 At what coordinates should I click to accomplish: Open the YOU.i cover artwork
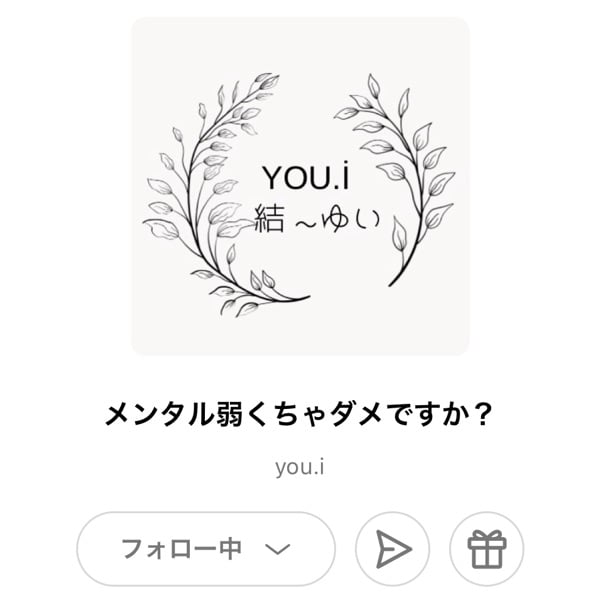(300, 186)
